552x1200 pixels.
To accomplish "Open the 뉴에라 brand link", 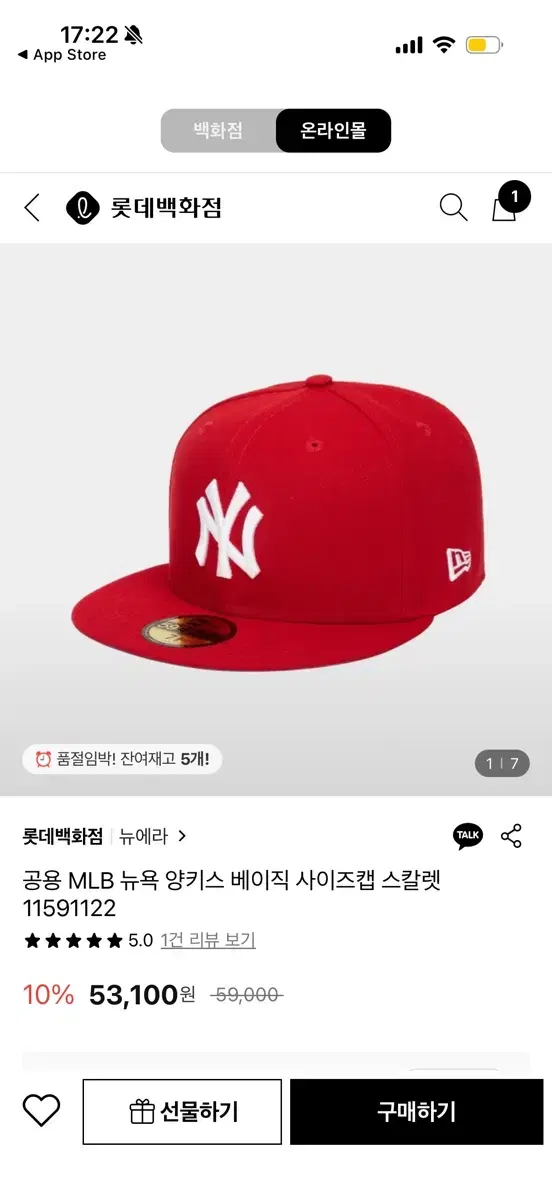I will tap(153, 836).
